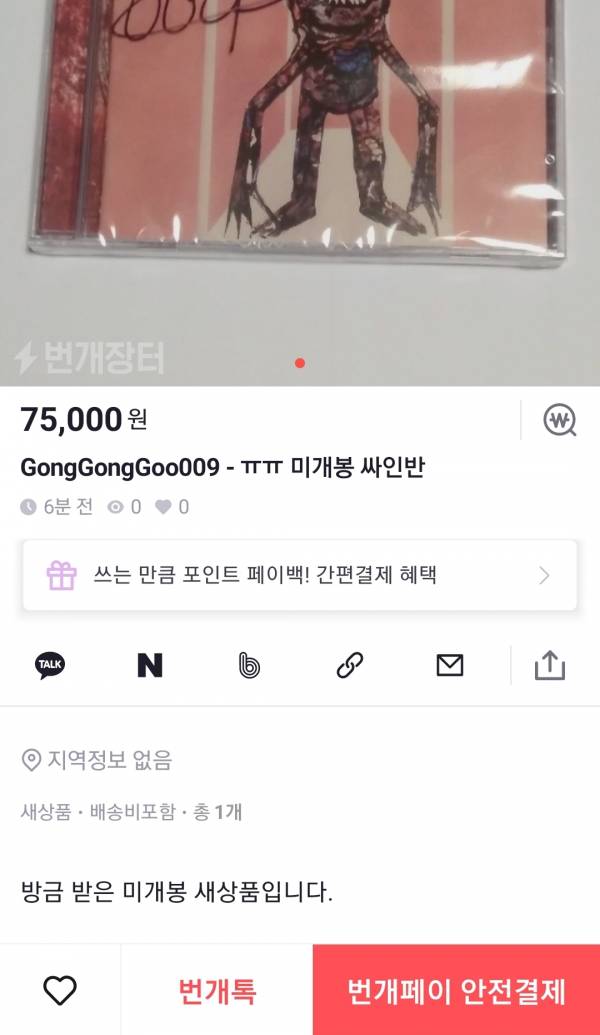Screen dimensions: 600x1035
Task: Start a 번개톡 chat with seller
Action: 217,990
